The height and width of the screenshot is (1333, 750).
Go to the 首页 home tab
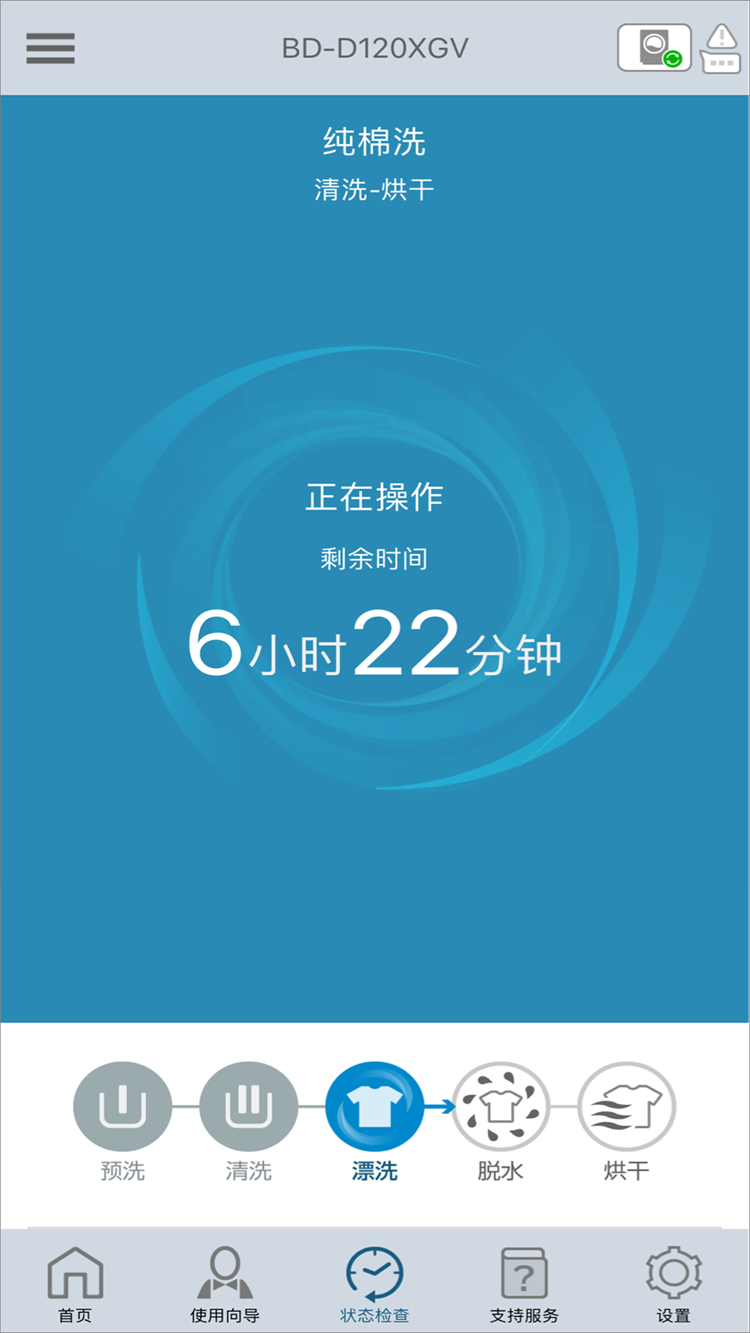coord(75,1284)
